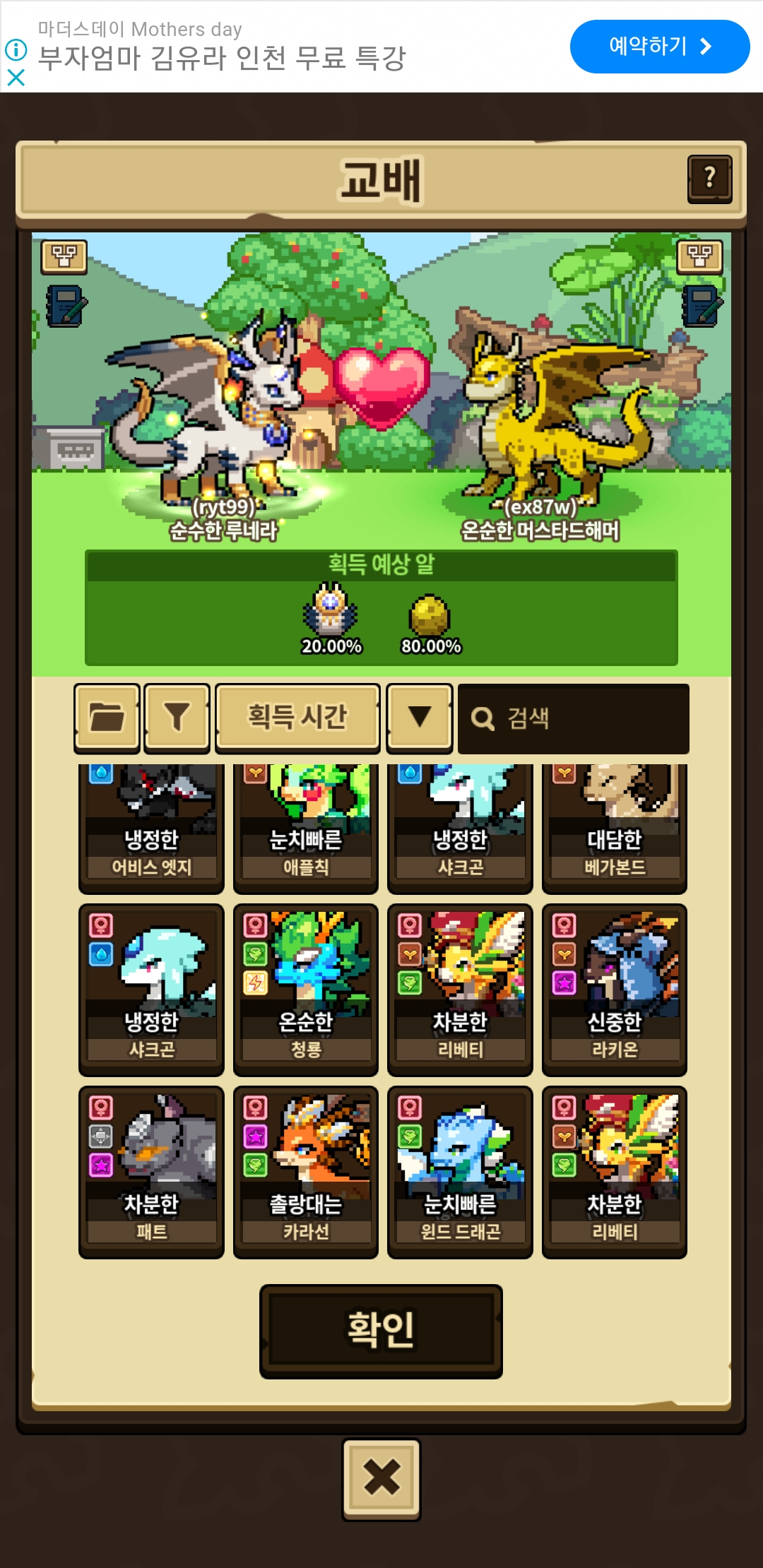Select the 획득 시간 sort option
Viewport: 763px width, 1568px height.
[297, 718]
